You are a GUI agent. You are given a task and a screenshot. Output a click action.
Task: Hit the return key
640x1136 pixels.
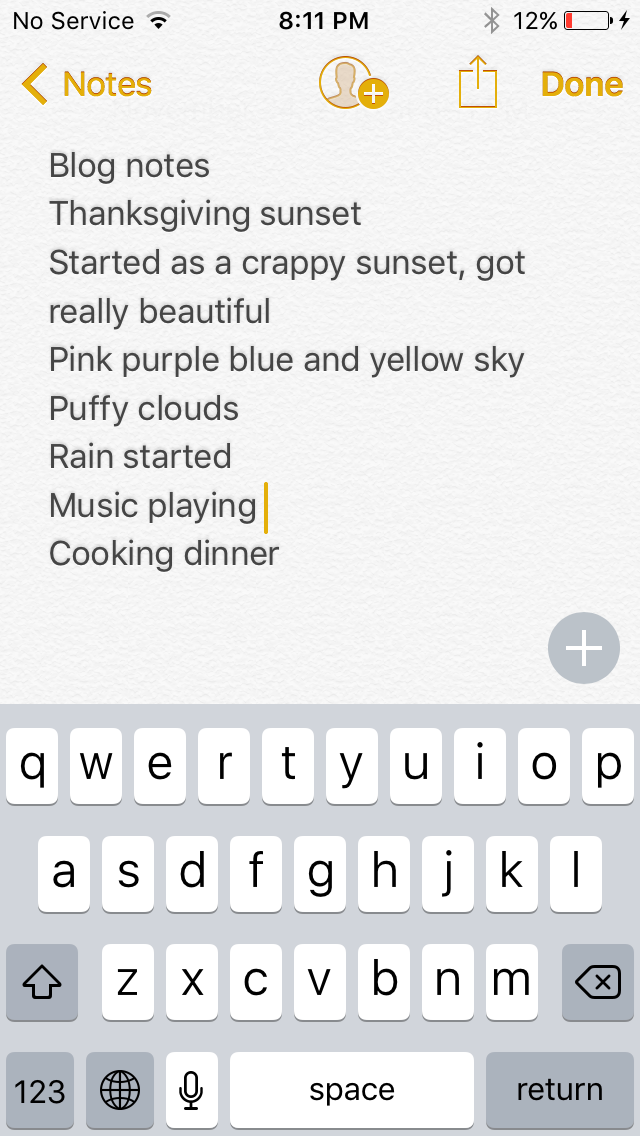click(x=559, y=1089)
